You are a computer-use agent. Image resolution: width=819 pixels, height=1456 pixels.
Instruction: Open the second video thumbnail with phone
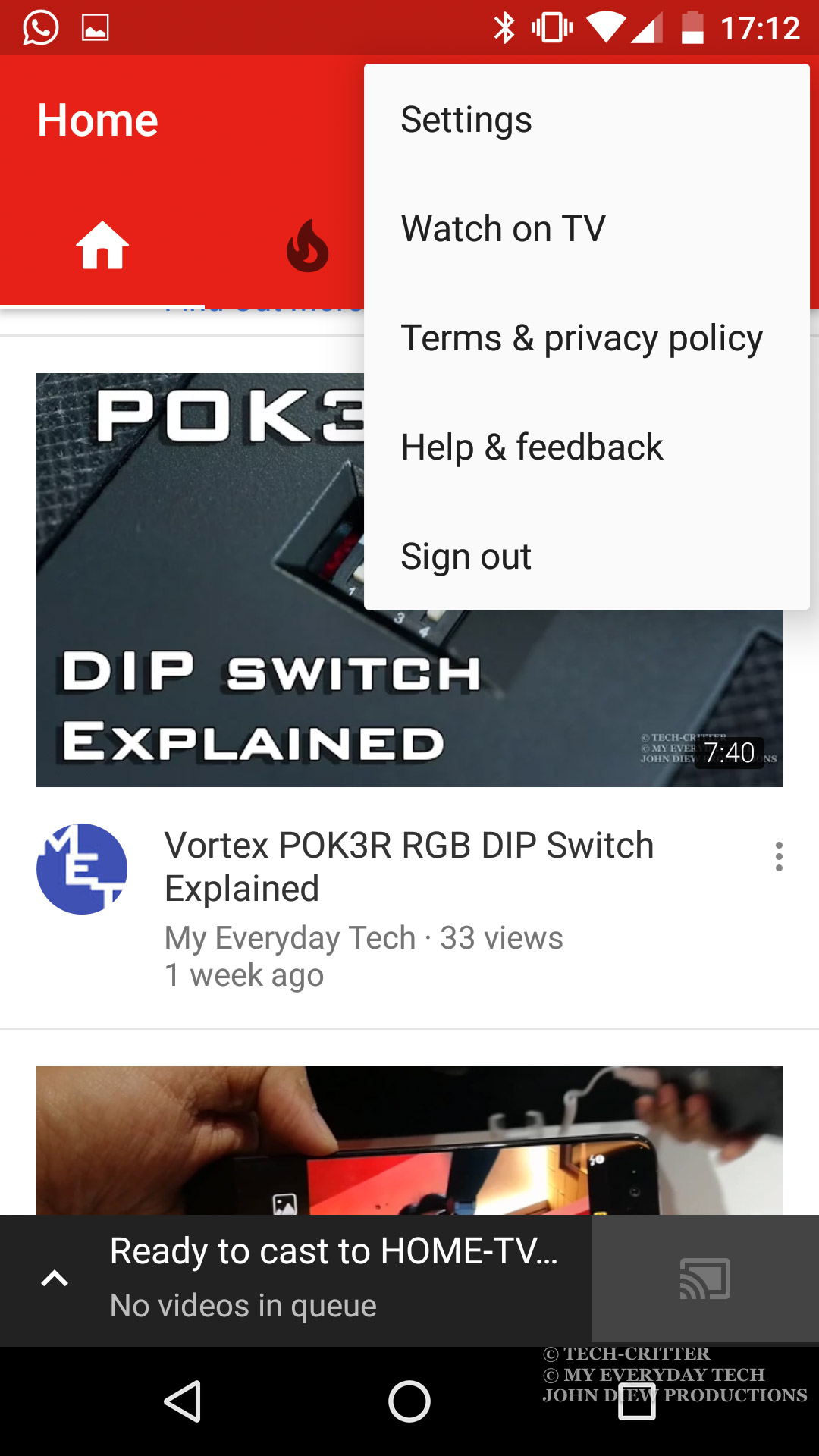coord(409,1141)
